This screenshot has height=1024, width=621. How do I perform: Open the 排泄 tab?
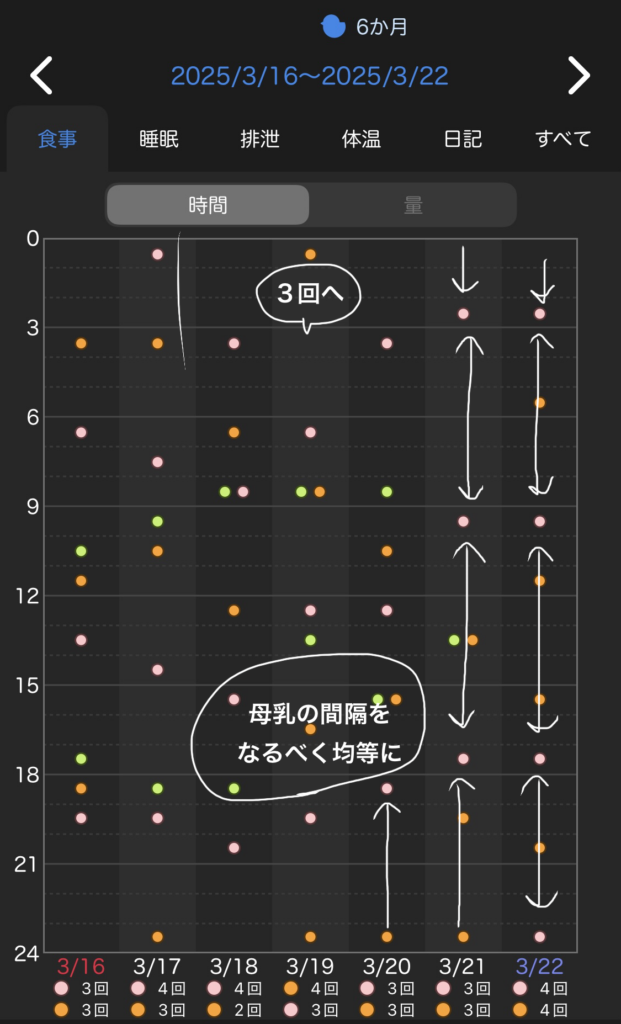tap(260, 139)
